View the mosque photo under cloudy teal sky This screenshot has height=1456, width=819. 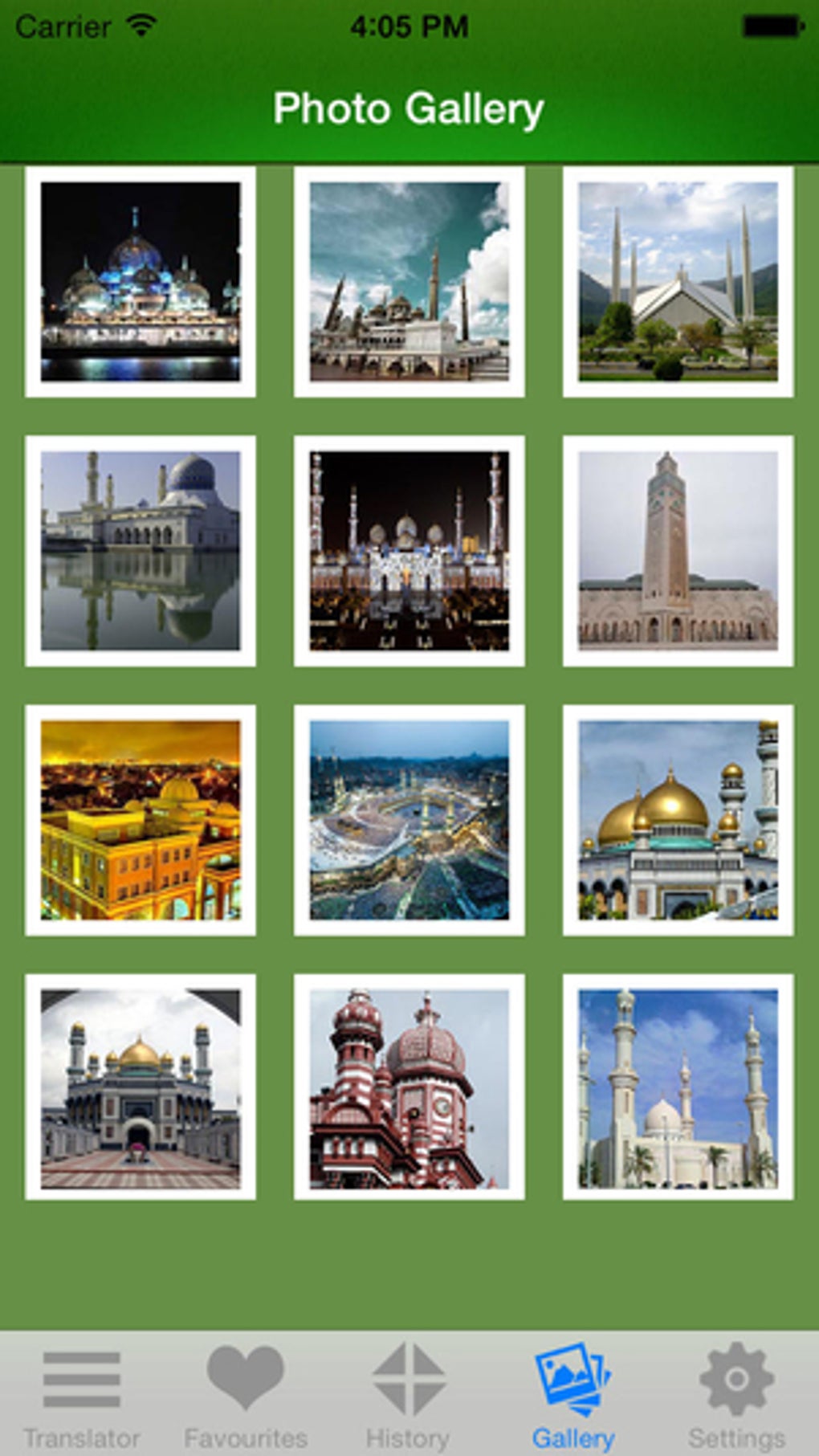click(x=409, y=282)
